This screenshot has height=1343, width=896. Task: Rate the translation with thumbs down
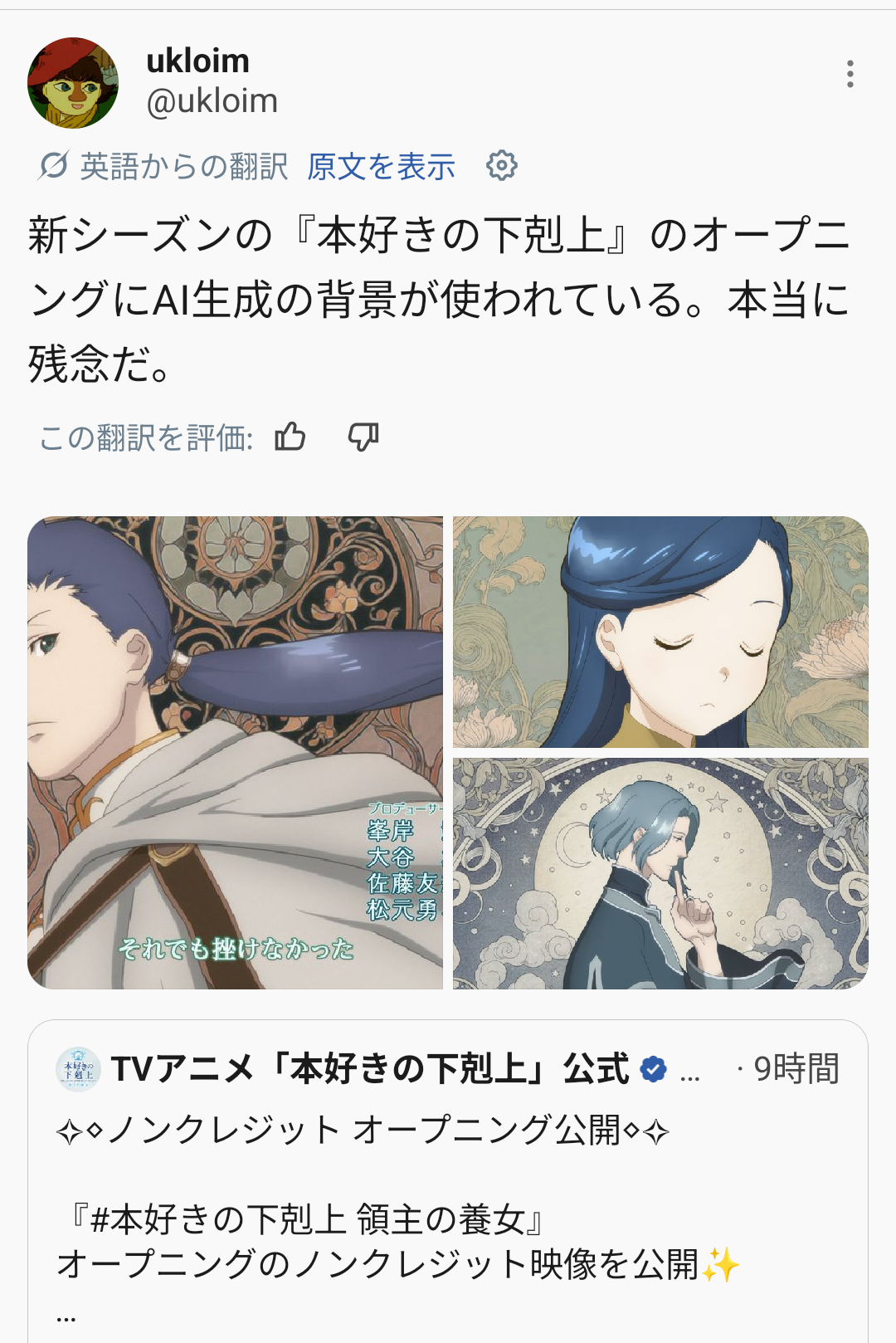[x=363, y=437]
